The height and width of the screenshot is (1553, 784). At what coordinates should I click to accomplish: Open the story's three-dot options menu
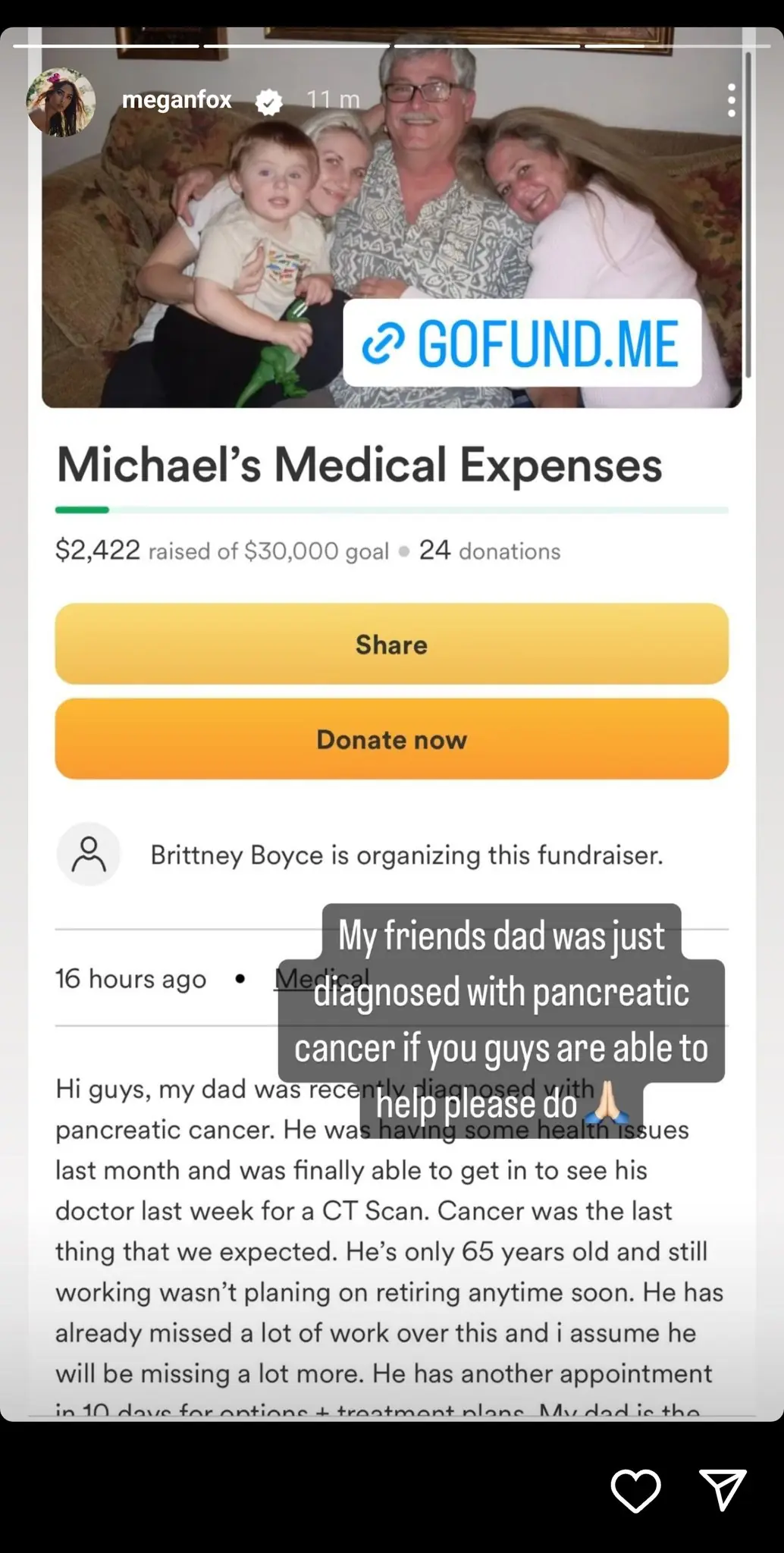[x=731, y=100]
